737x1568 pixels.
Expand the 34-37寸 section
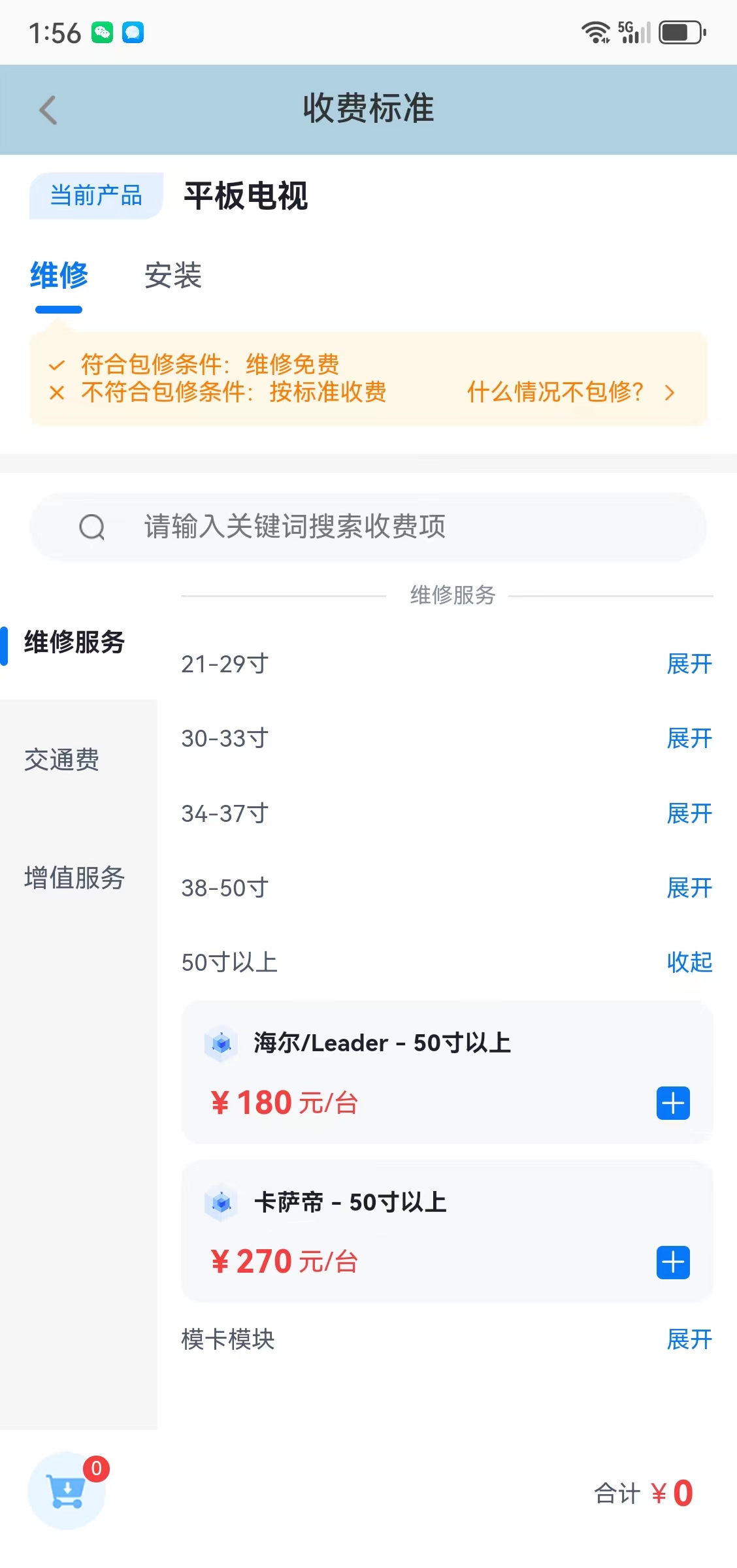689,813
